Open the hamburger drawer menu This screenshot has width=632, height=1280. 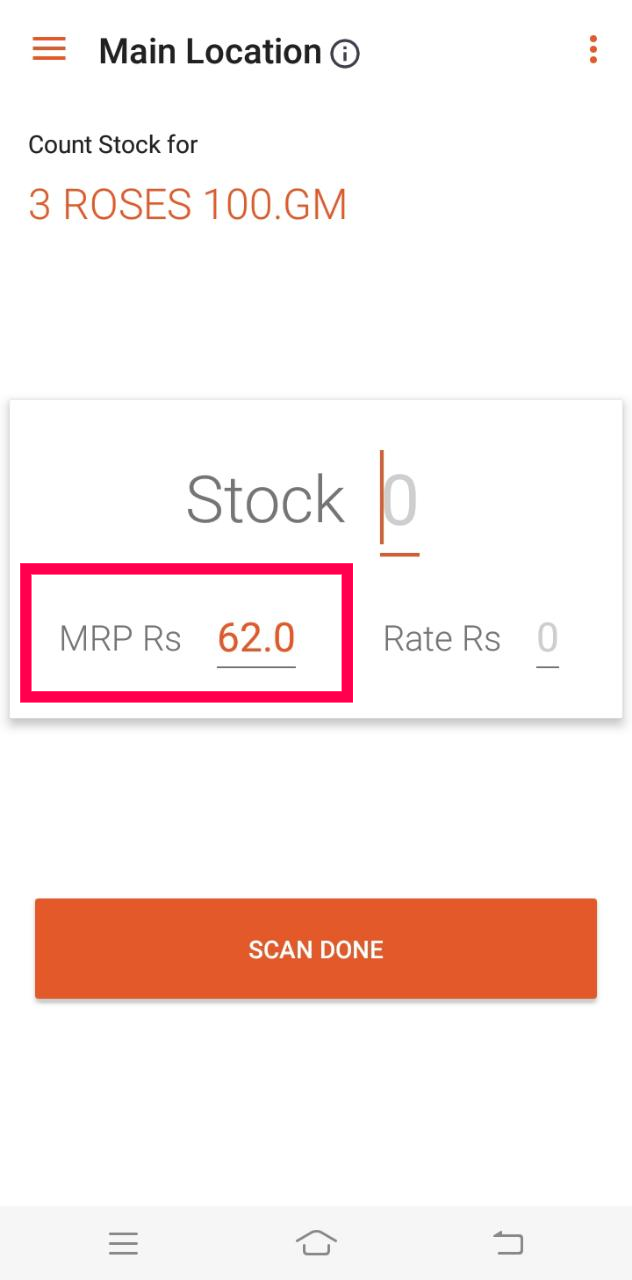coord(49,49)
